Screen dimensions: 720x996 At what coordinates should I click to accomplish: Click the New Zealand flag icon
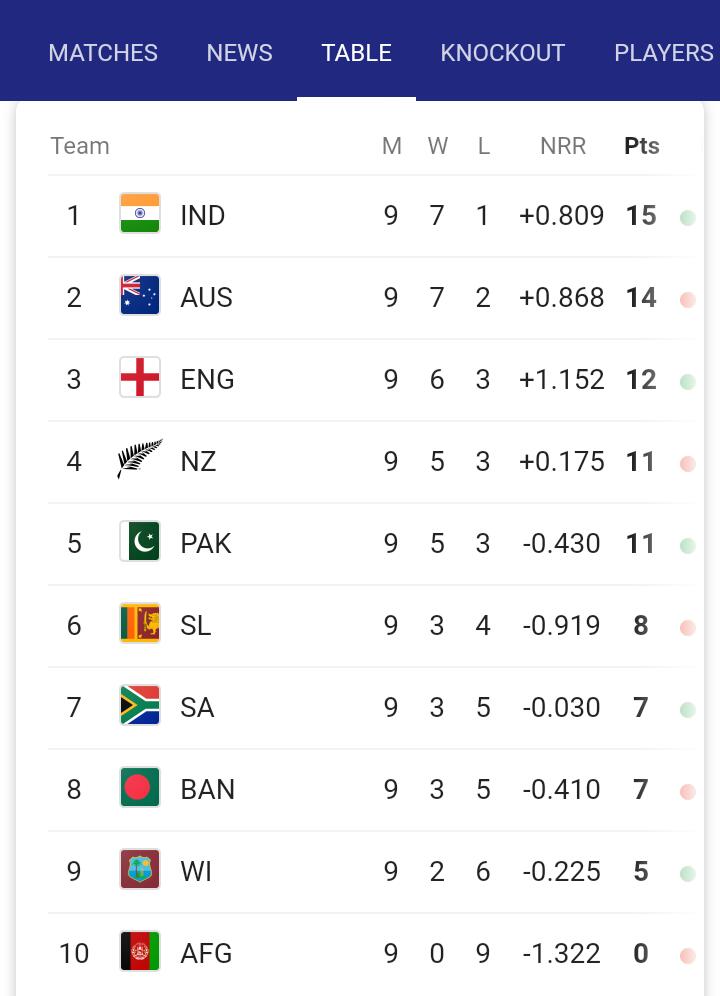click(139, 460)
